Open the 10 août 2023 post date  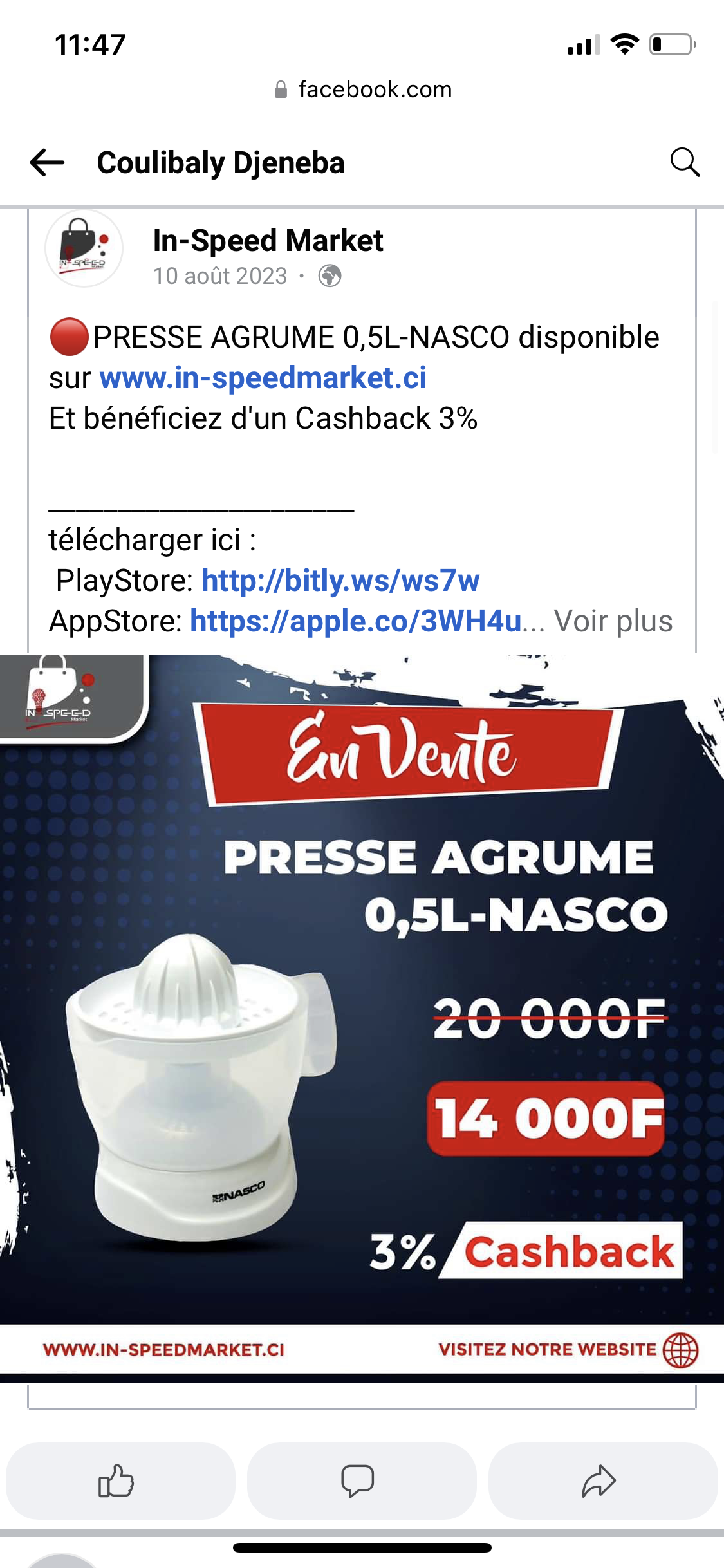pyautogui.click(x=220, y=276)
